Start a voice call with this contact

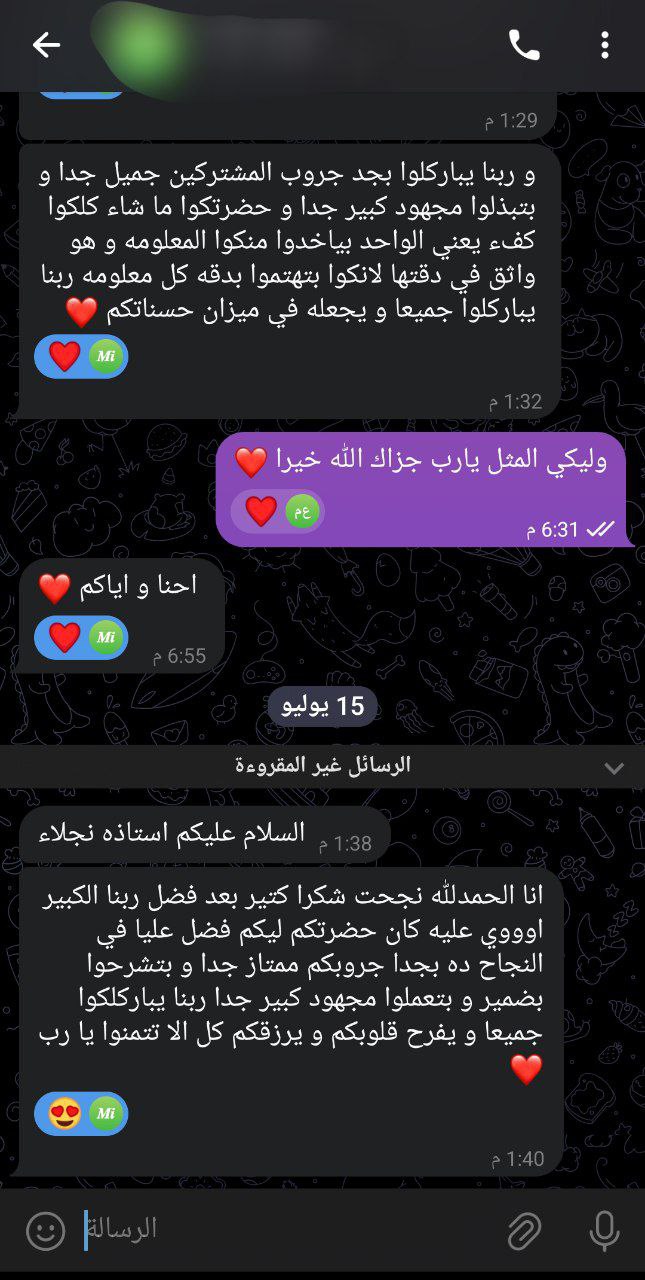coord(524,45)
